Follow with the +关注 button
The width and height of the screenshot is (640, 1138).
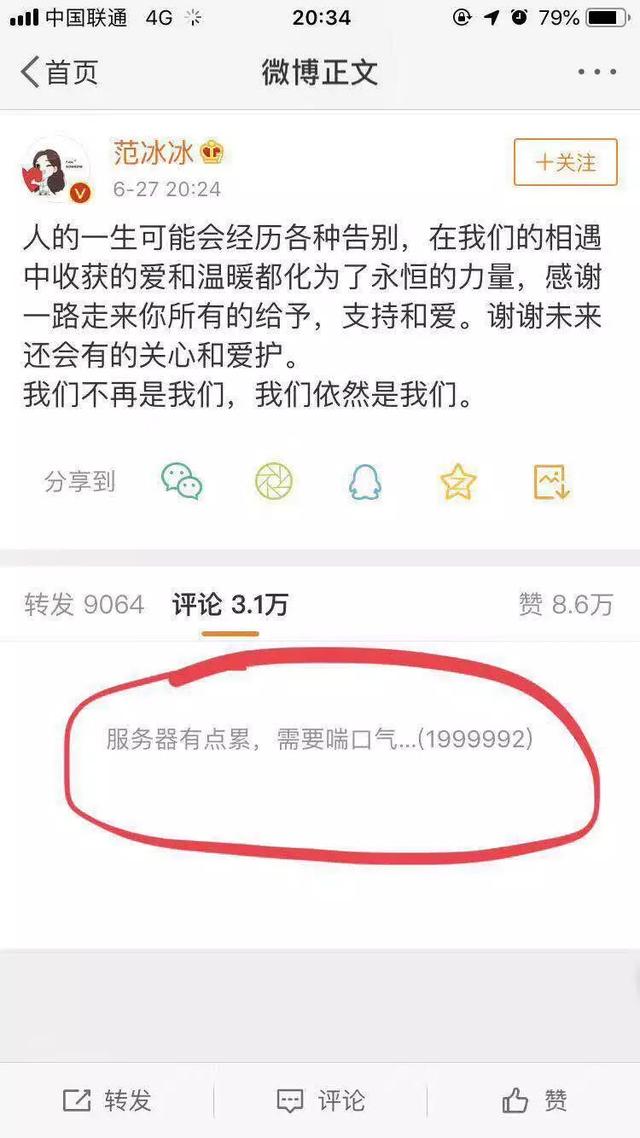(x=565, y=162)
